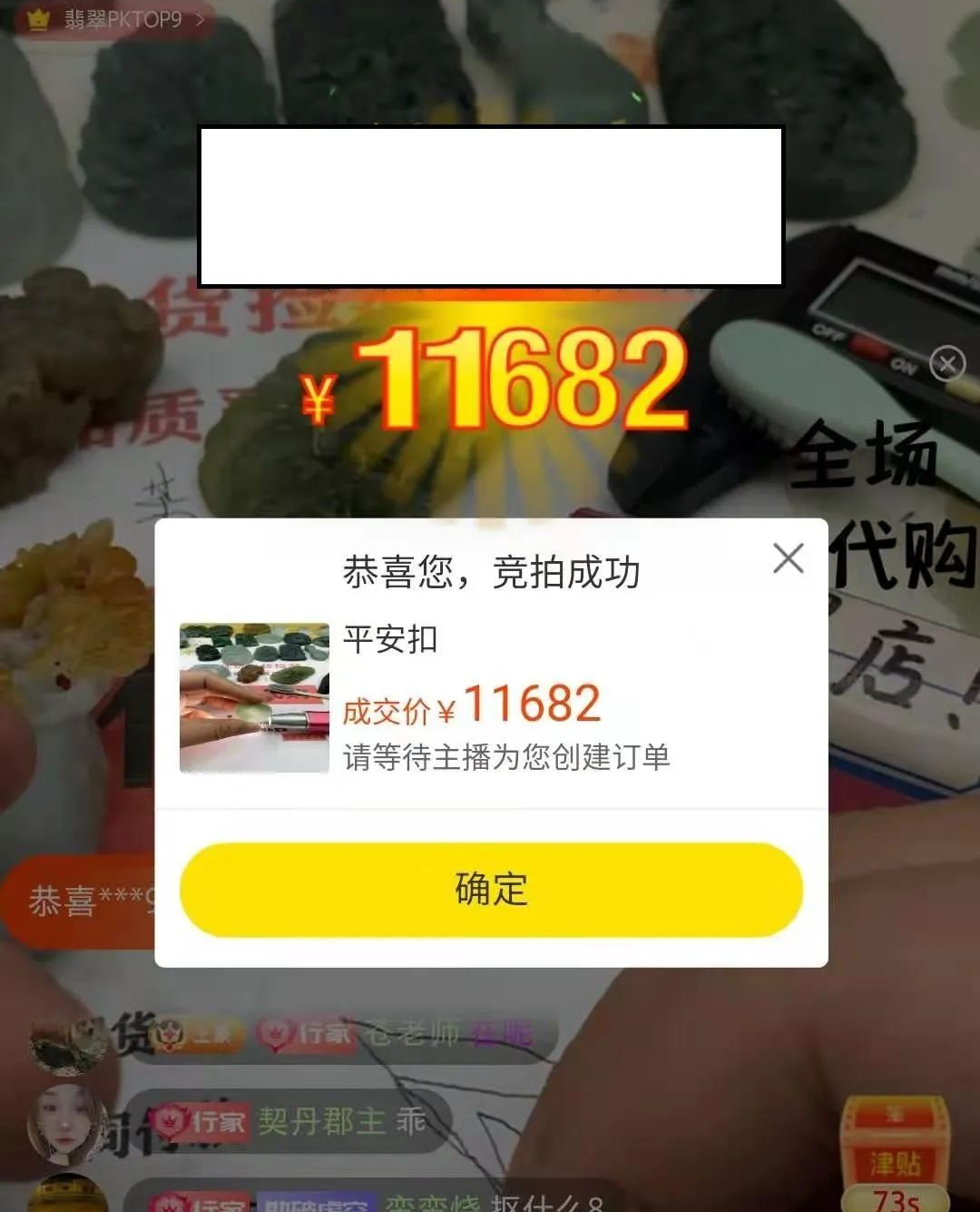Image resolution: width=980 pixels, height=1212 pixels.
Task: Dismiss the price banner overlay
Action: 947,364
